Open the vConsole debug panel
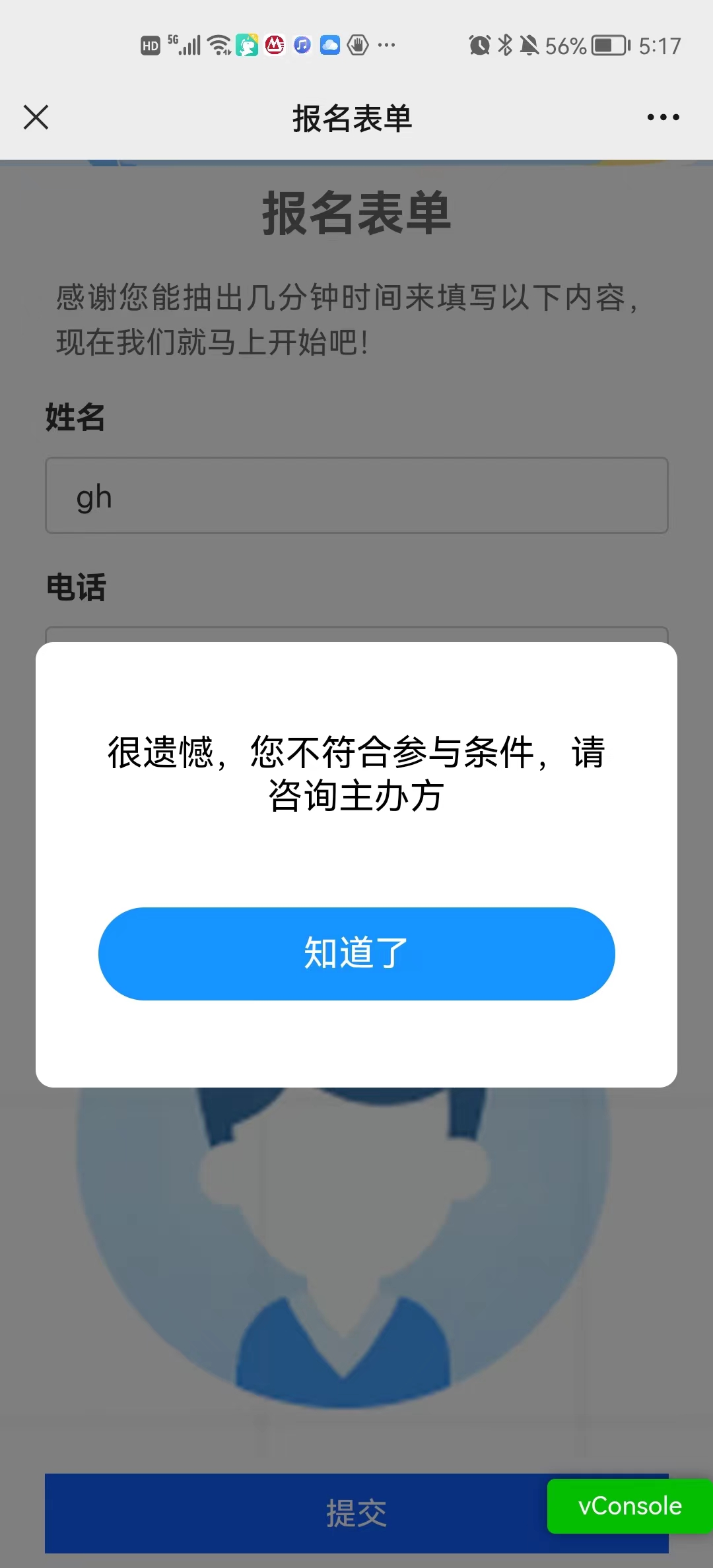Screen dimensions: 713x1568 (x=629, y=1506)
